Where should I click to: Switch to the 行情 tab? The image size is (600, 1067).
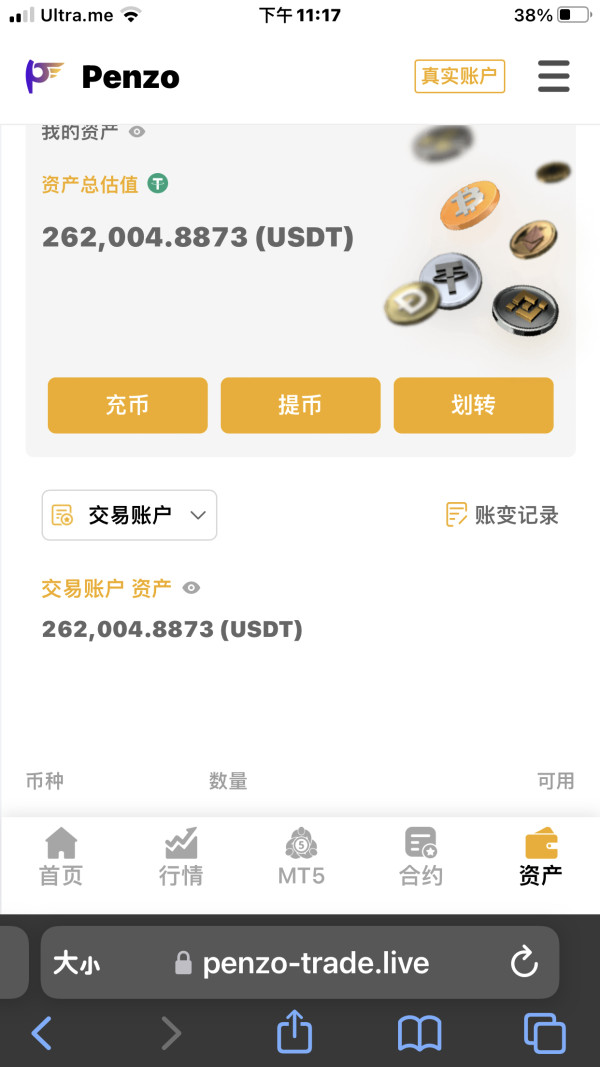[x=181, y=857]
